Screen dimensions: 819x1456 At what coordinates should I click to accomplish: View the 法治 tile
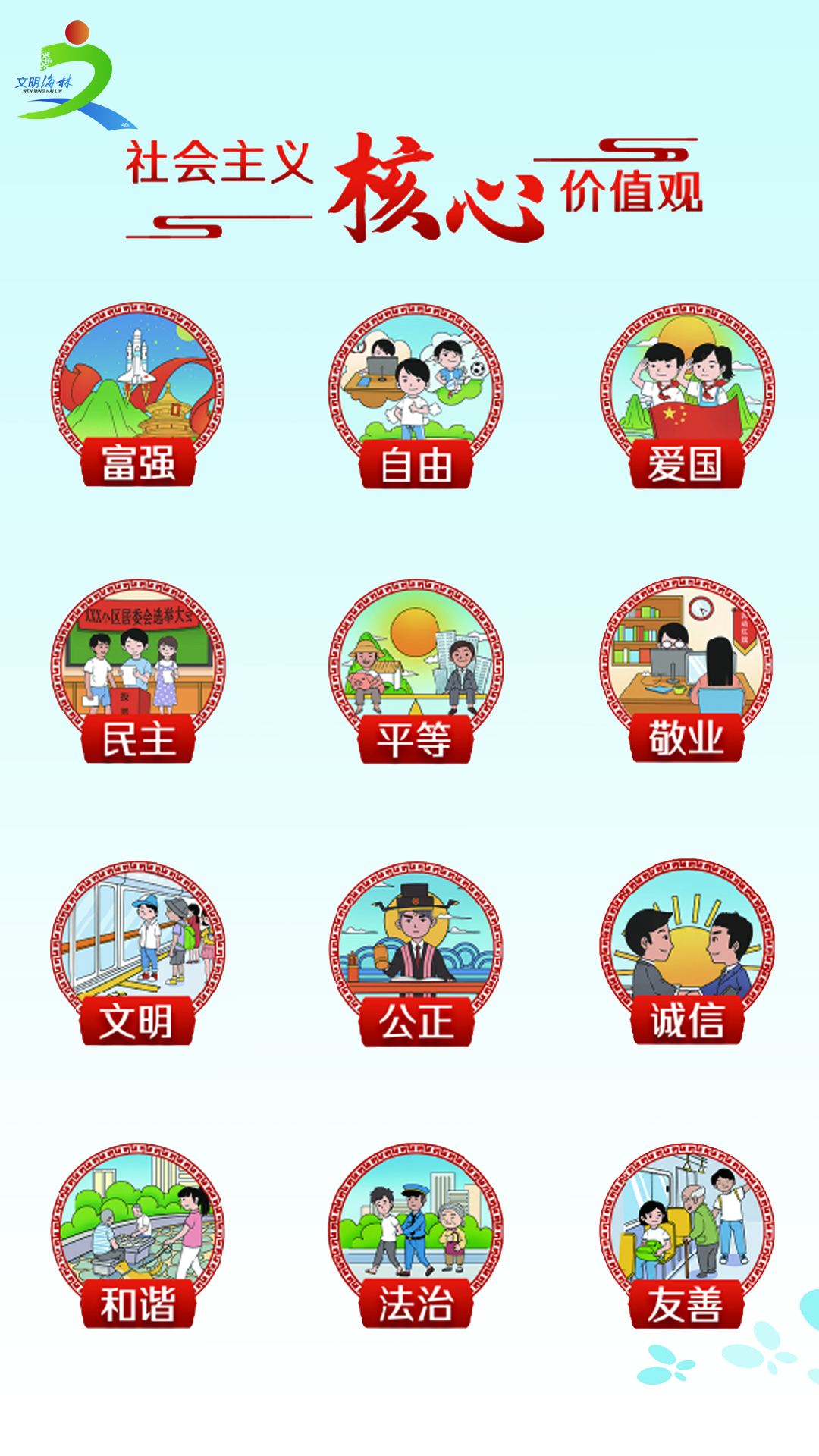pyautogui.click(x=415, y=1236)
